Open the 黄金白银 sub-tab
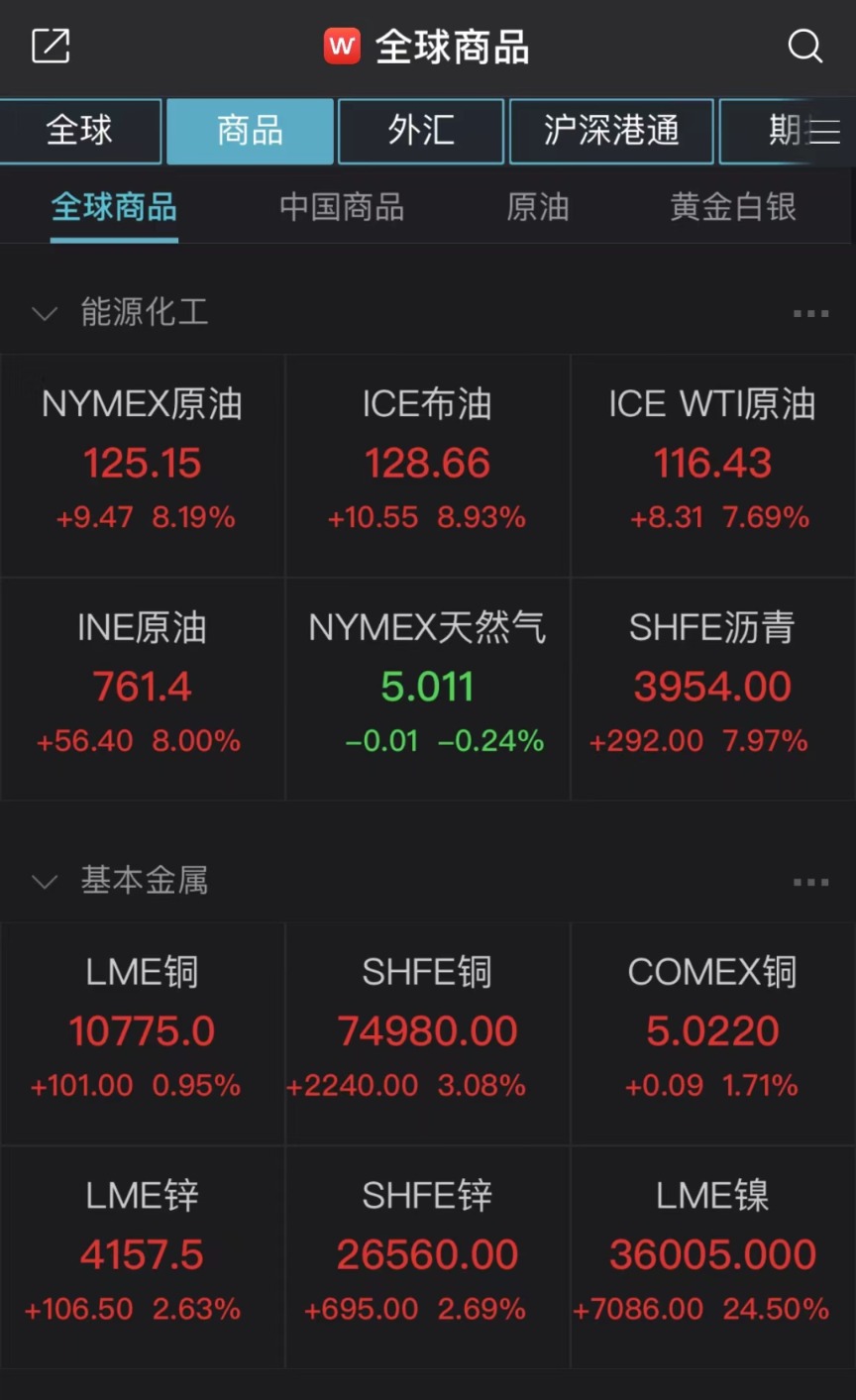856x1400 pixels. pos(733,207)
